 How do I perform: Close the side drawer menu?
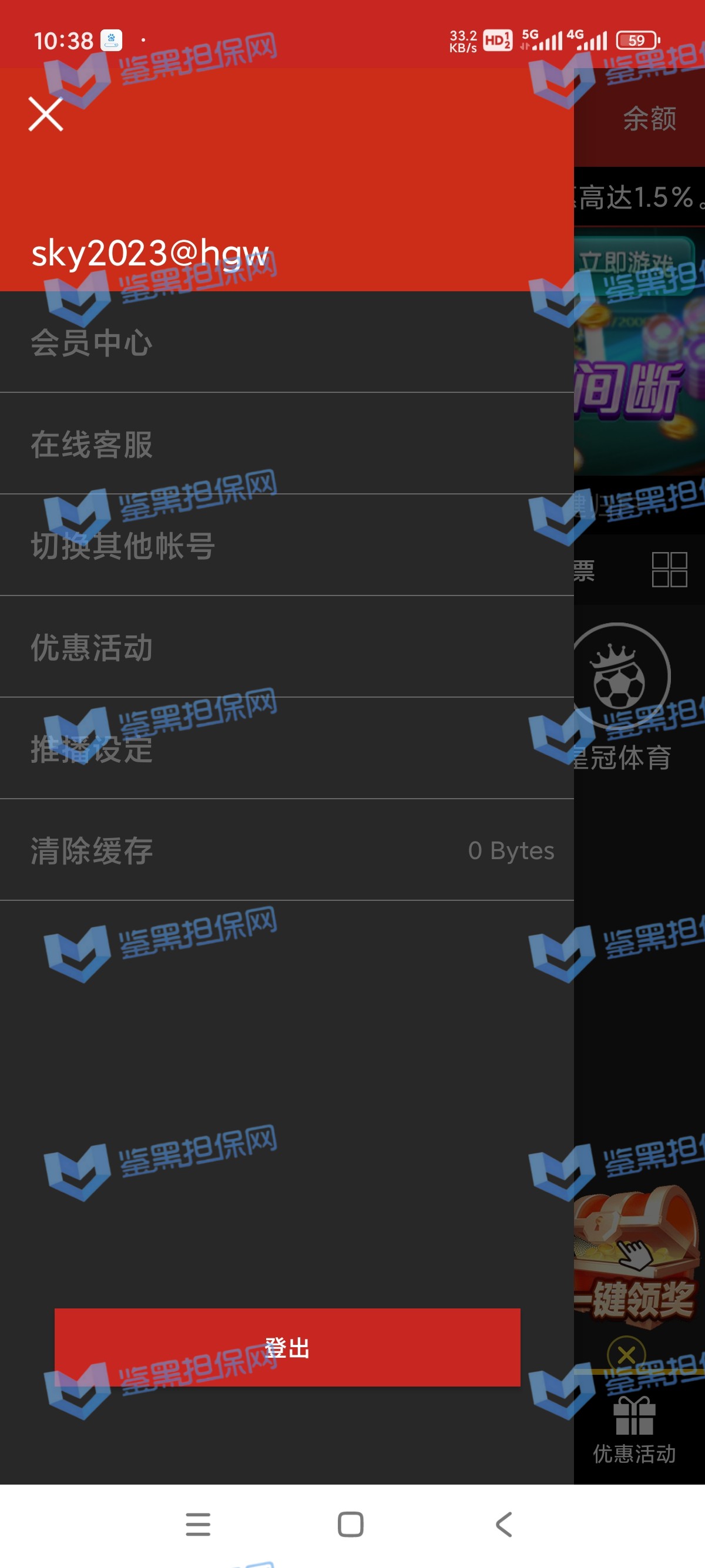[x=46, y=115]
